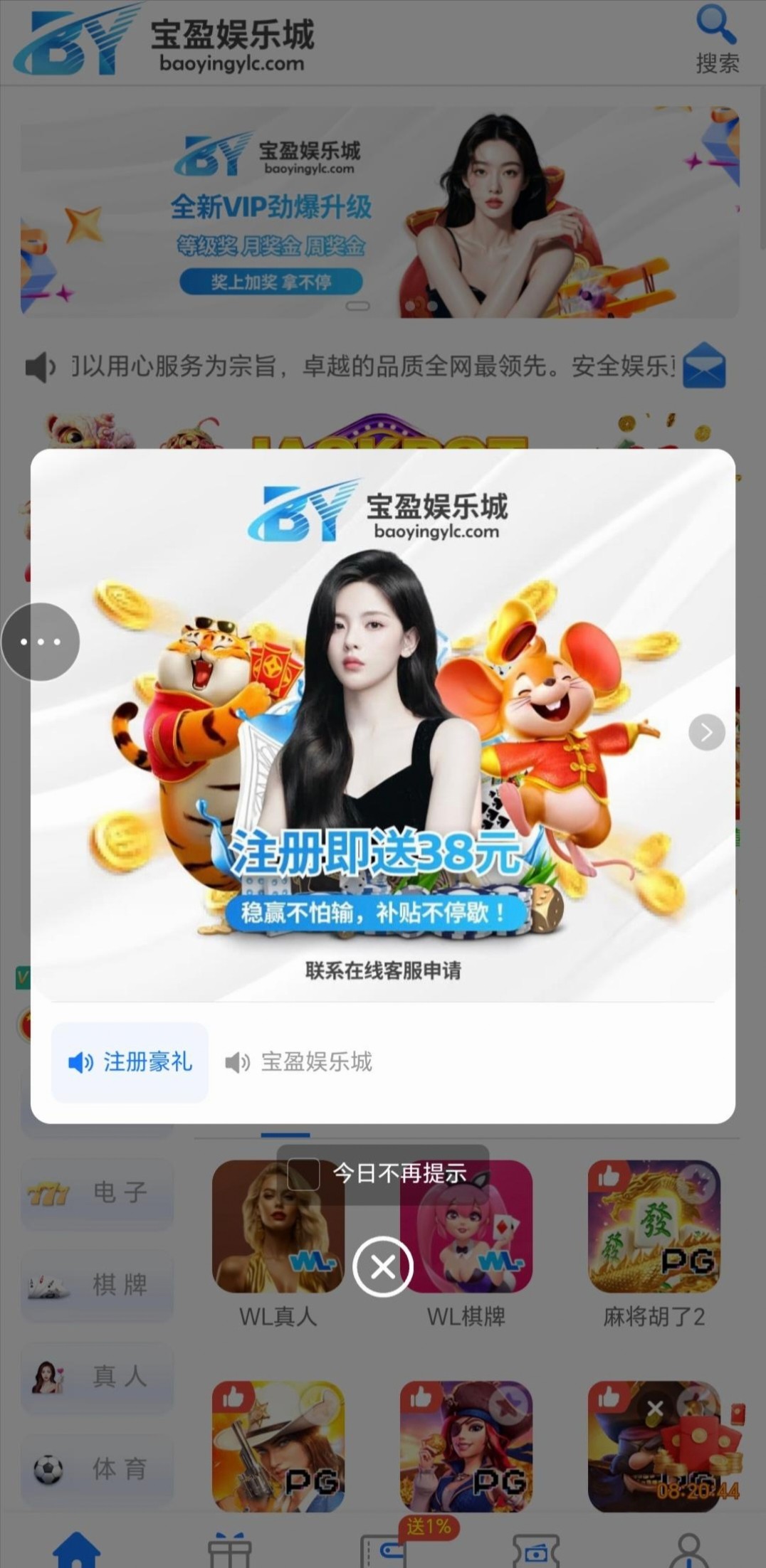Screen dimensions: 766x1568
Task: Close the promotional popup with the X button
Action: [383, 1266]
